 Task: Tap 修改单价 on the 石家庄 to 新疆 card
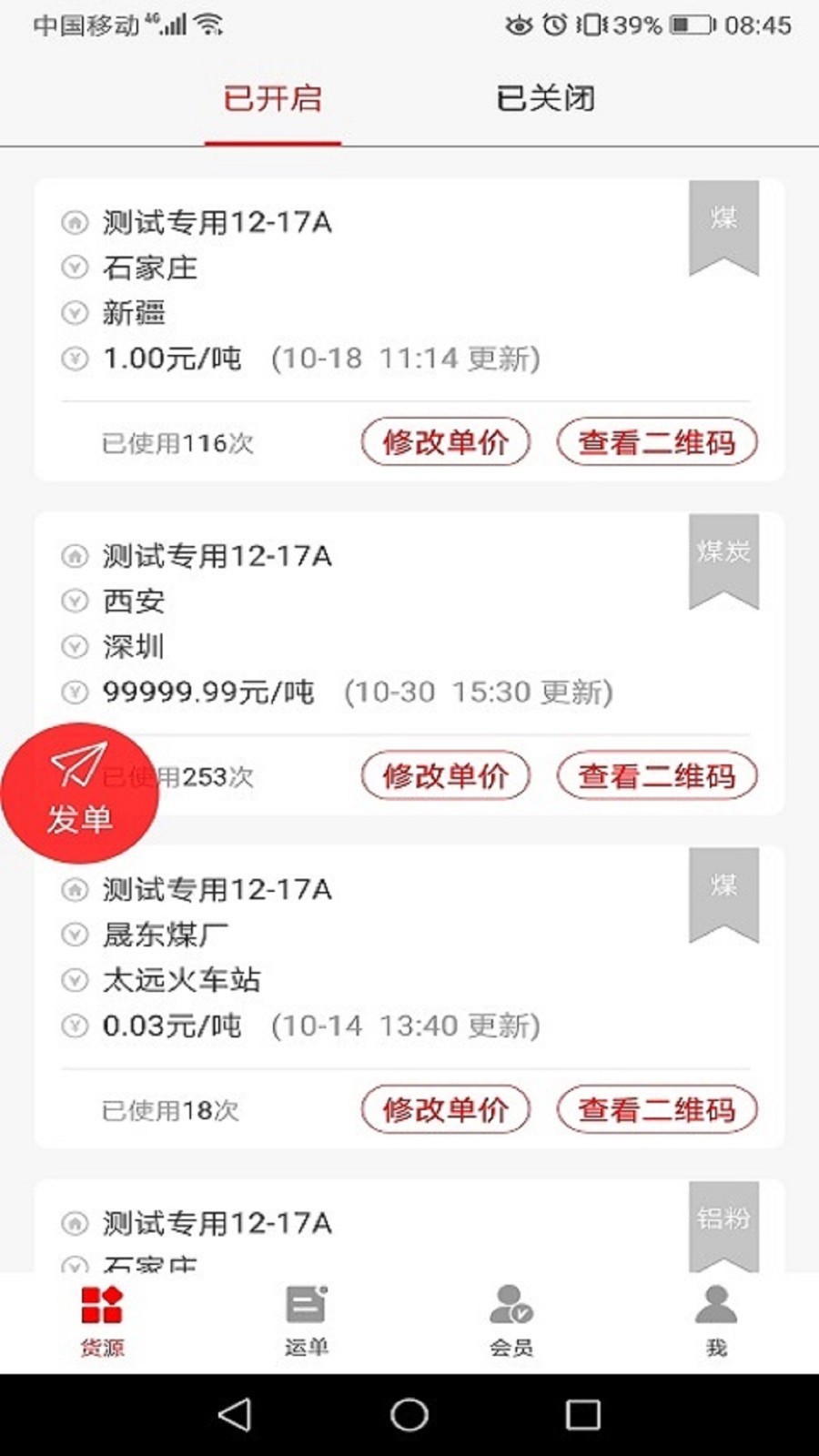(445, 442)
